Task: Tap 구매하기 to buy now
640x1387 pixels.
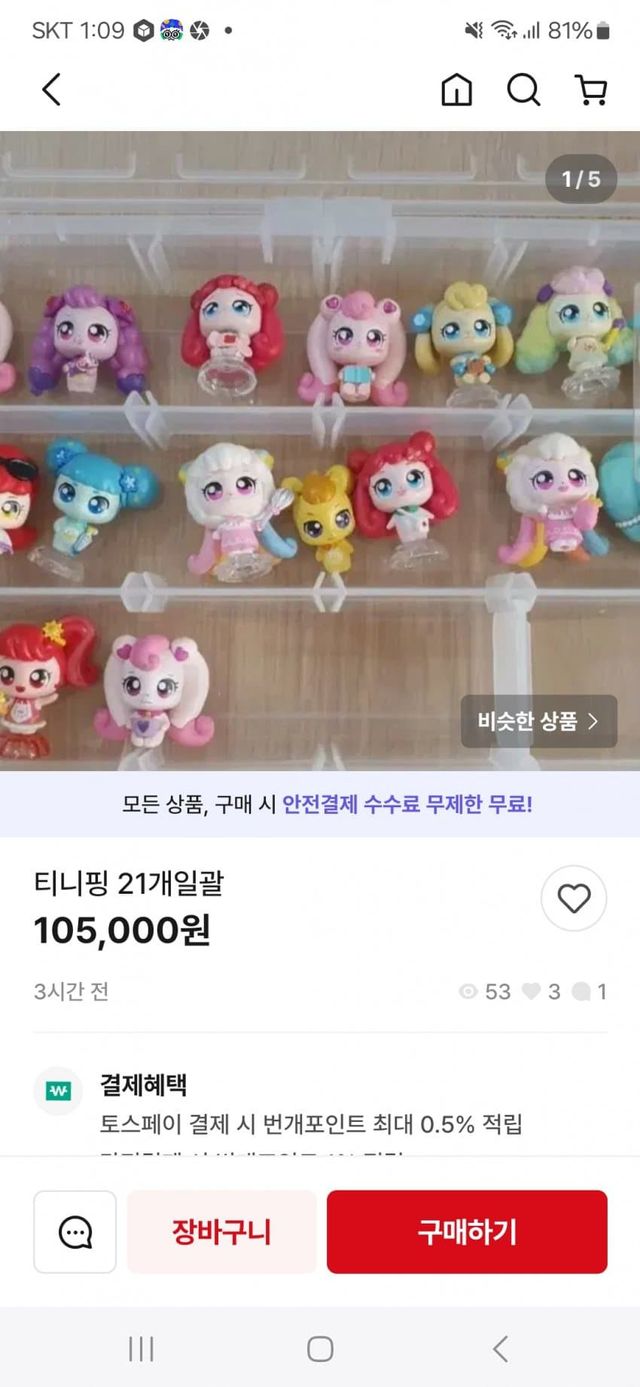Action: pos(467,1232)
